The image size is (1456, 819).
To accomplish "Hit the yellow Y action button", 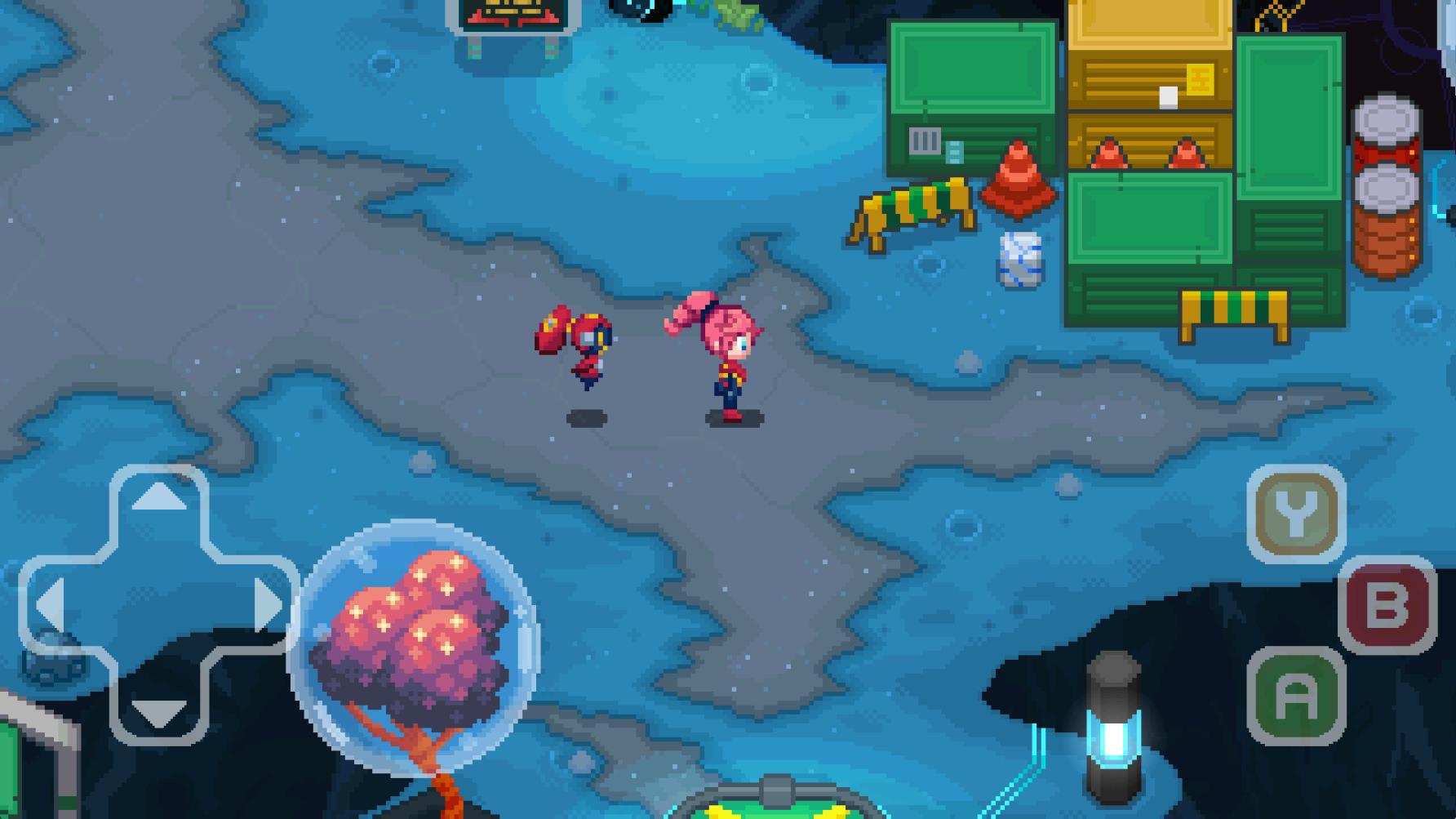I will (x=1296, y=514).
